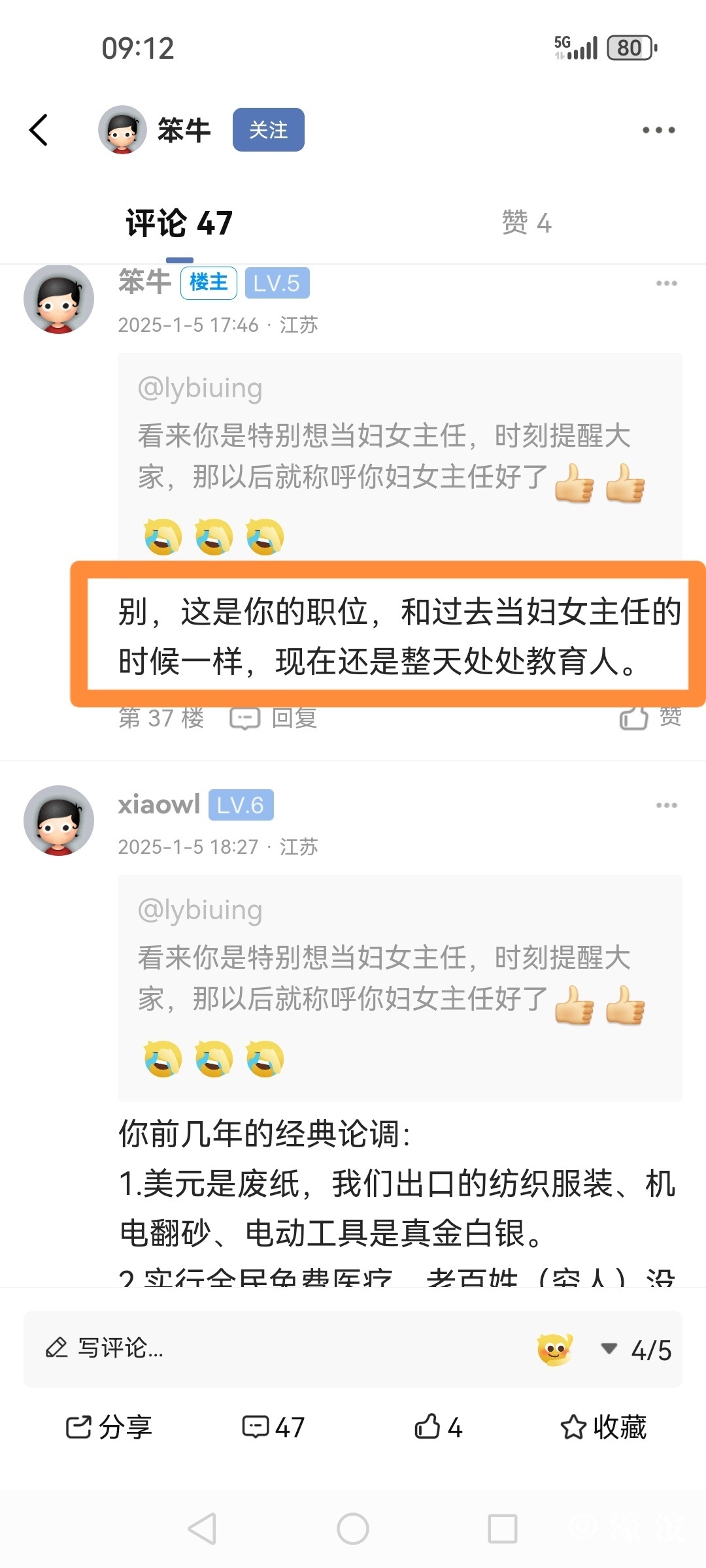Open the top-right overflow menu

tap(658, 130)
